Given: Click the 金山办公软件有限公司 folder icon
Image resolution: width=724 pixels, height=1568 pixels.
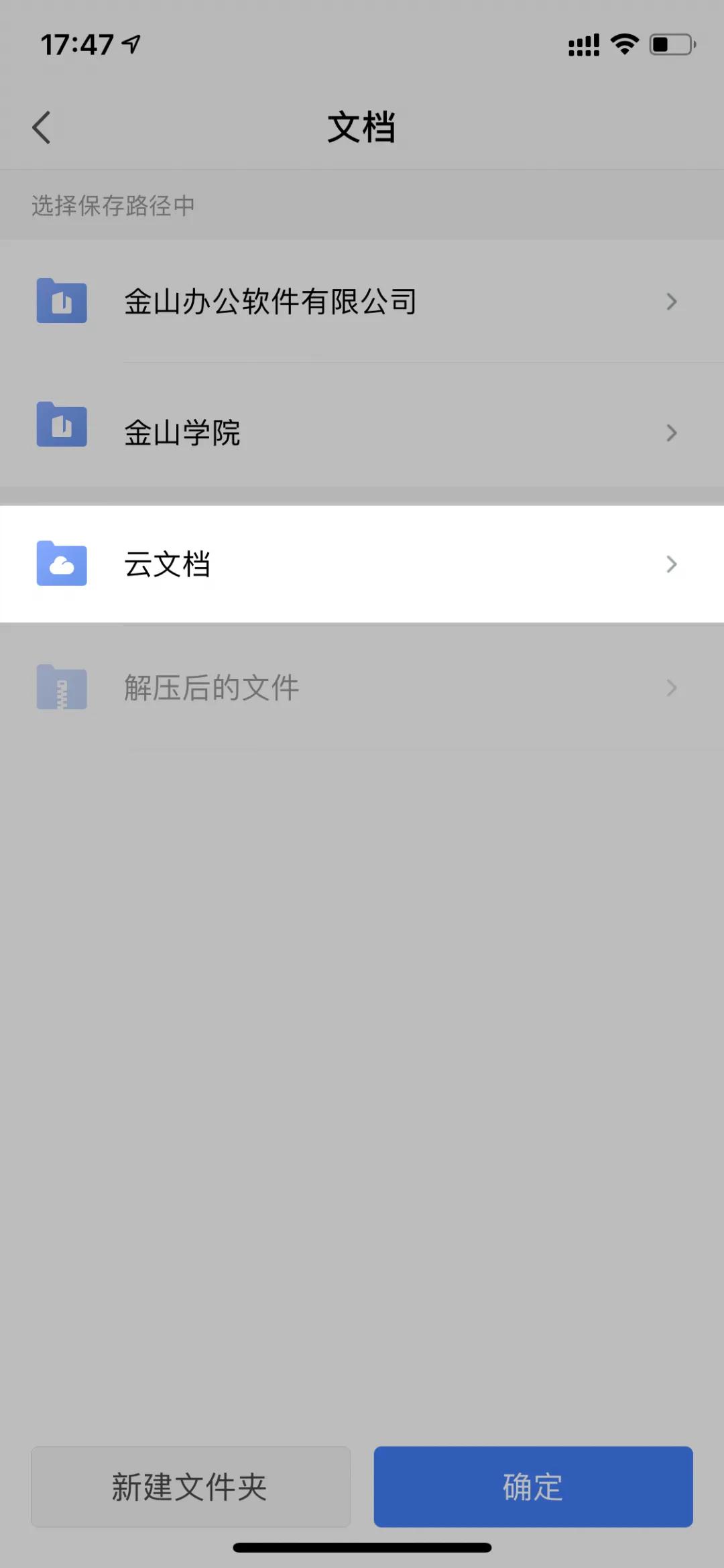Looking at the screenshot, I should (x=62, y=302).
